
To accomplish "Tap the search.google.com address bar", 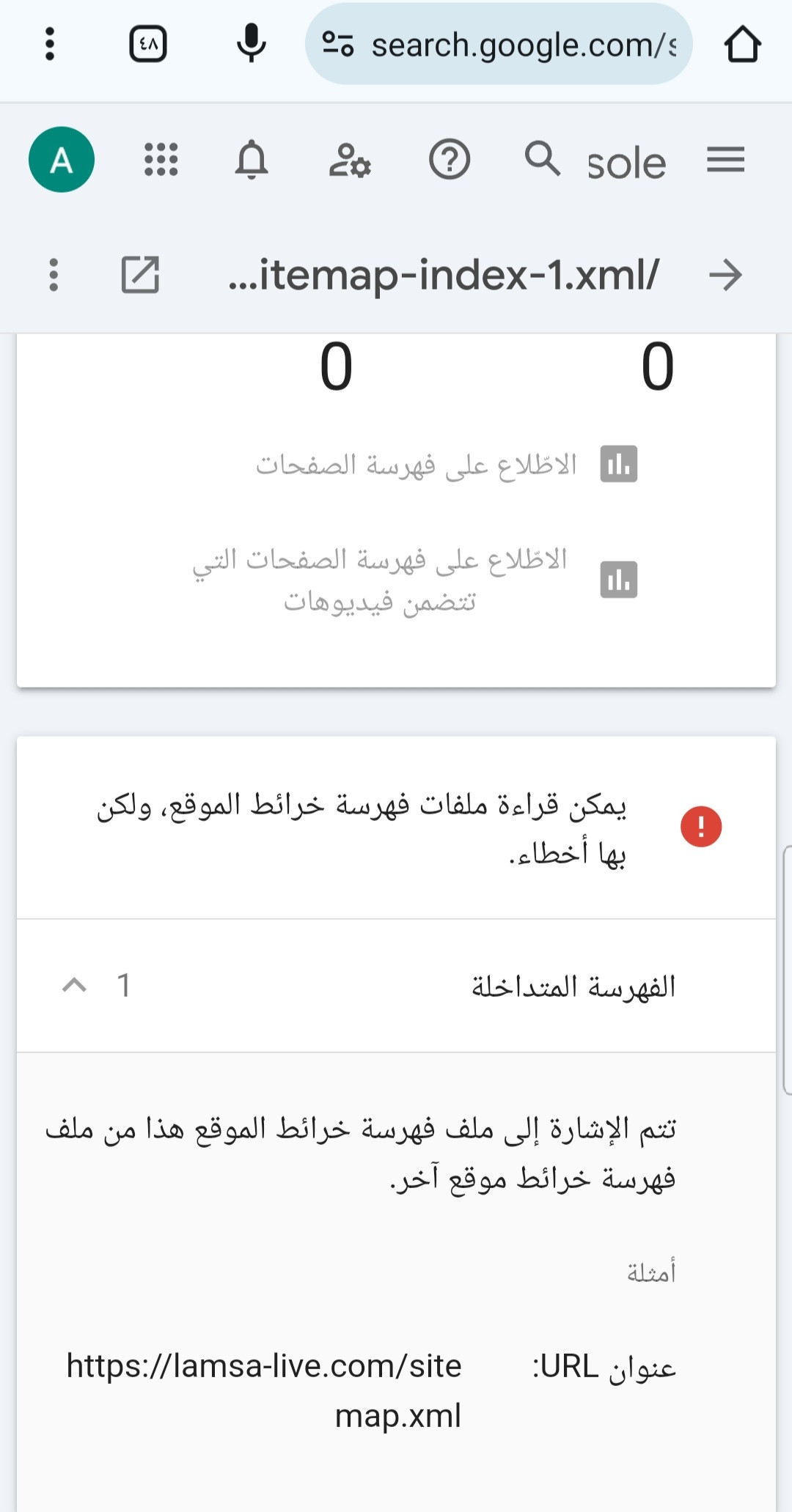I will click(x=499, y=45).
